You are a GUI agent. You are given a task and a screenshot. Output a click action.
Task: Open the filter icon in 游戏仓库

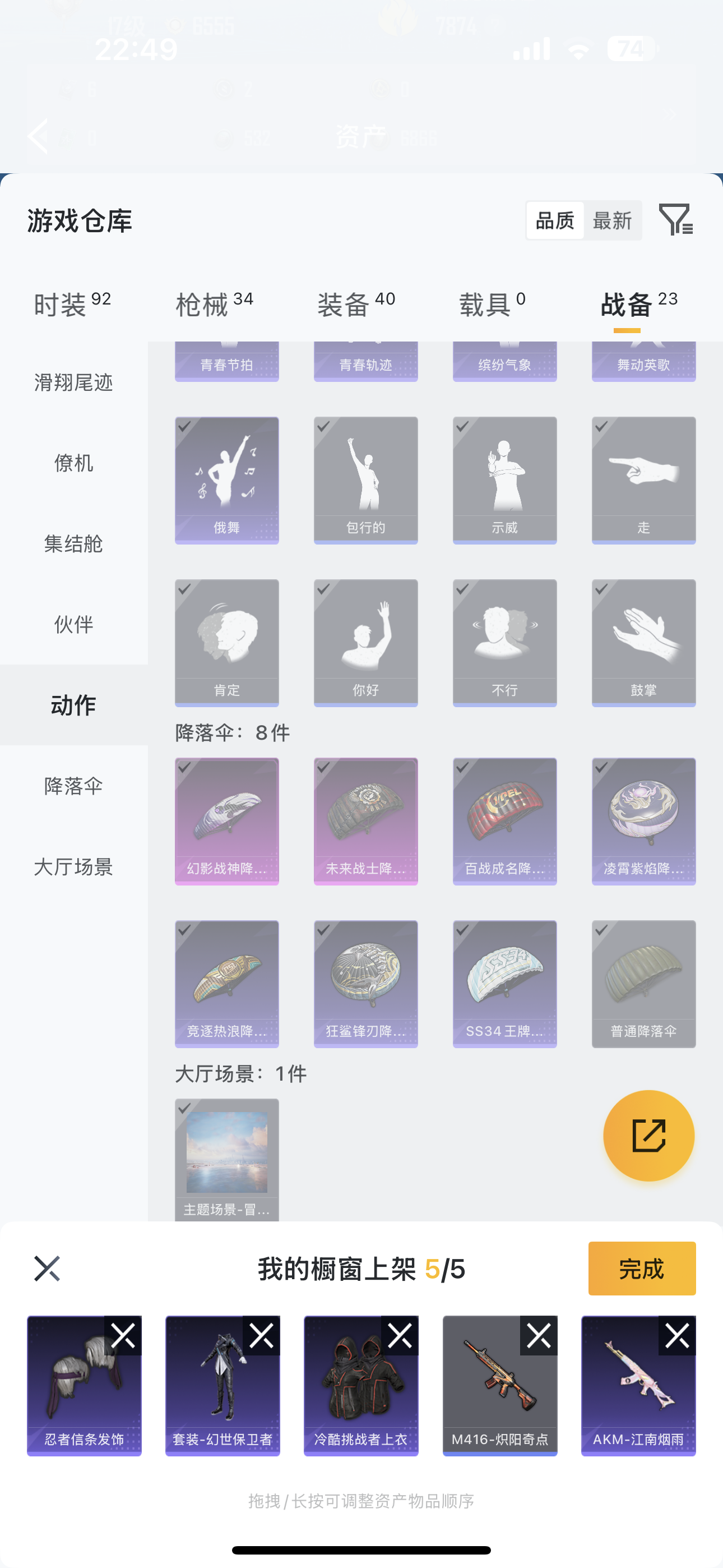click(675, 220)
